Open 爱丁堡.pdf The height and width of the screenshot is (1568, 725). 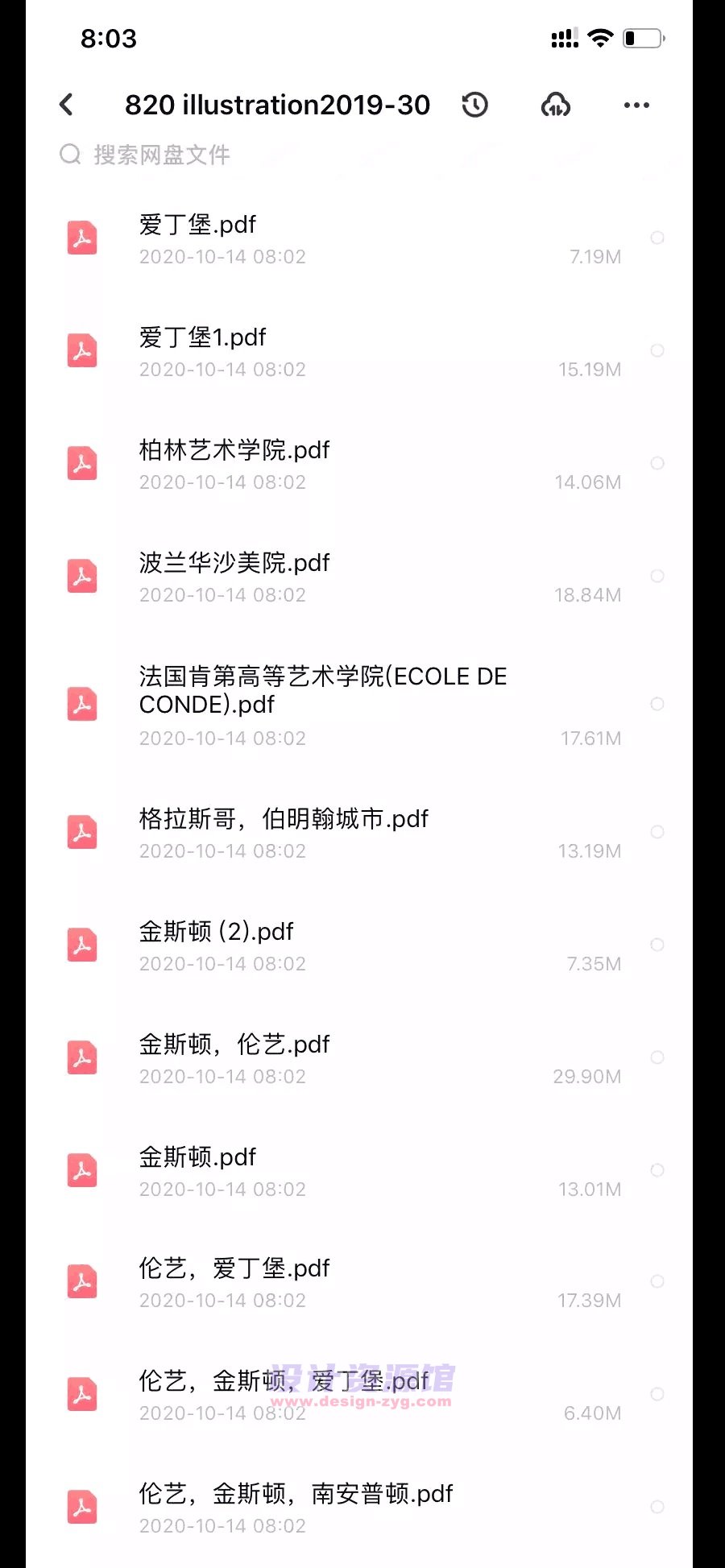[358, 239]
